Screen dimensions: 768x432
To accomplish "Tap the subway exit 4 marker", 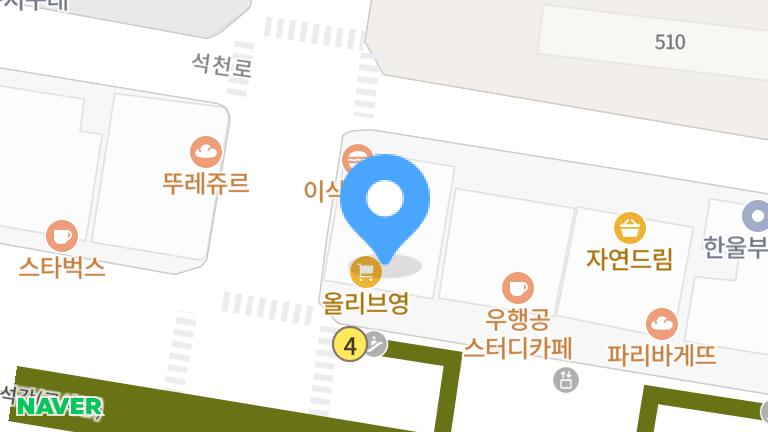I will coord(349,346).
